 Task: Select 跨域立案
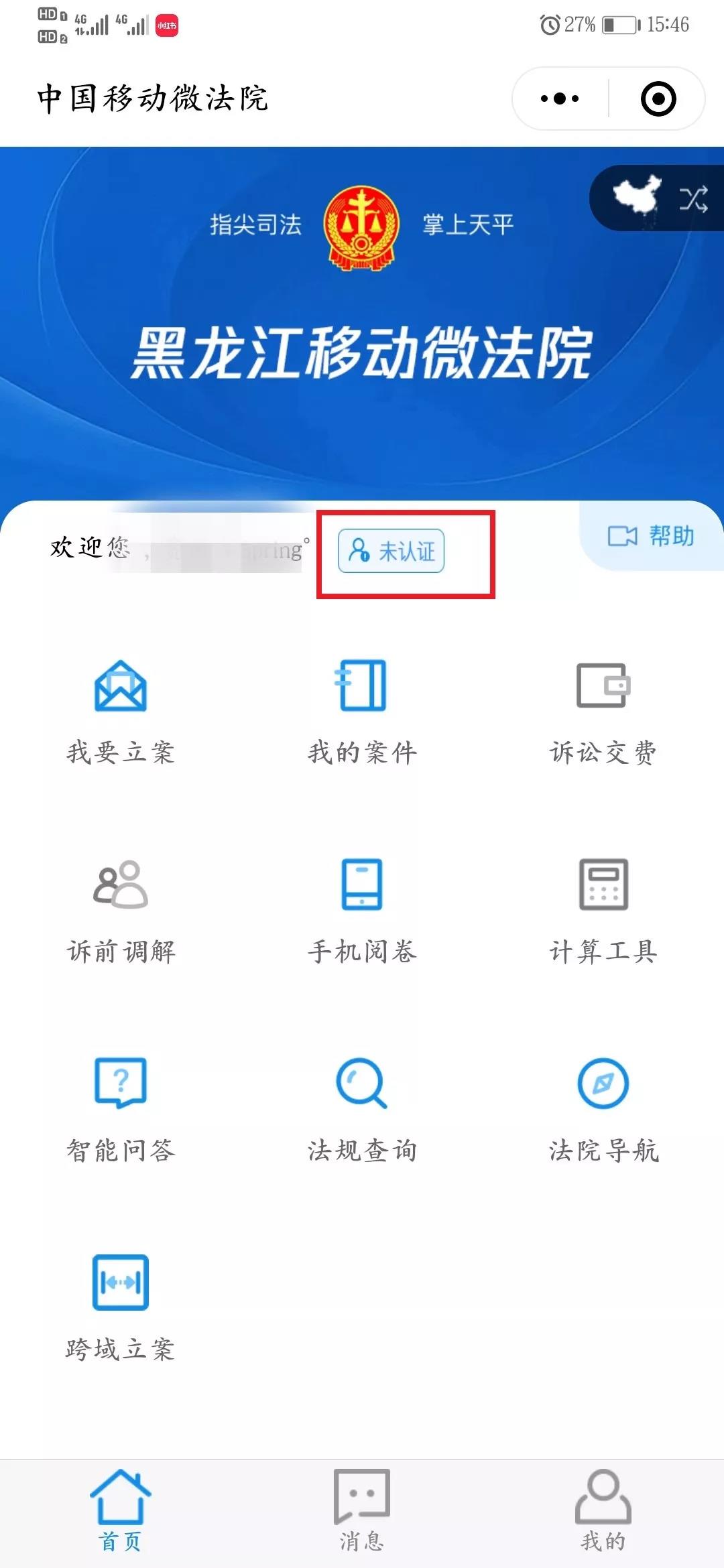click(121, 1308)
